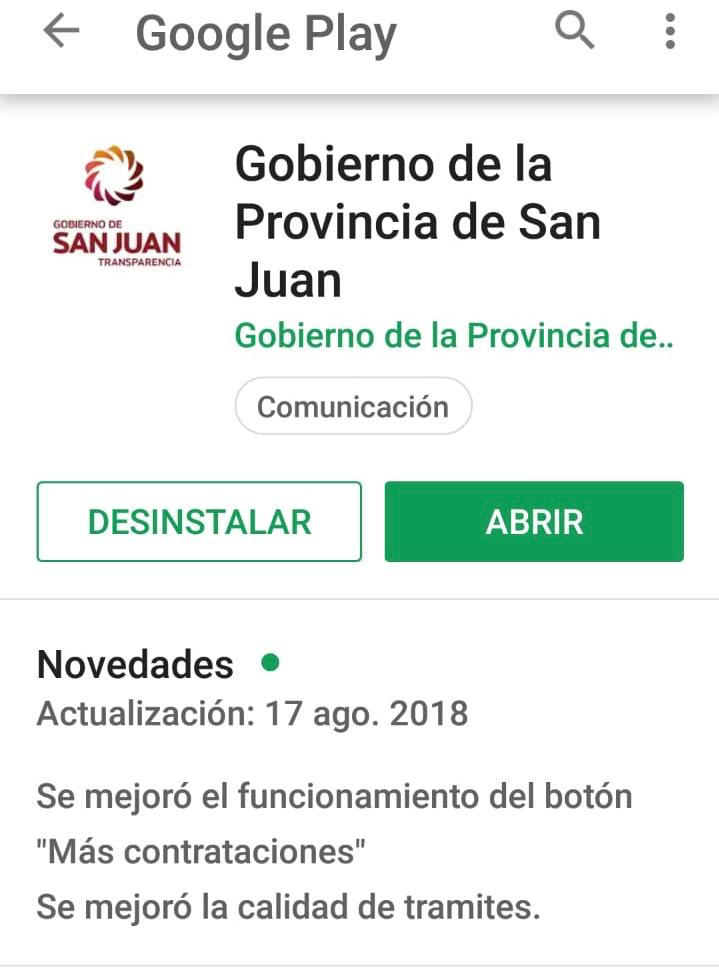Tap the DESINSTALAR button
This screenshot has height=969, width=719.
pos(199,522)
